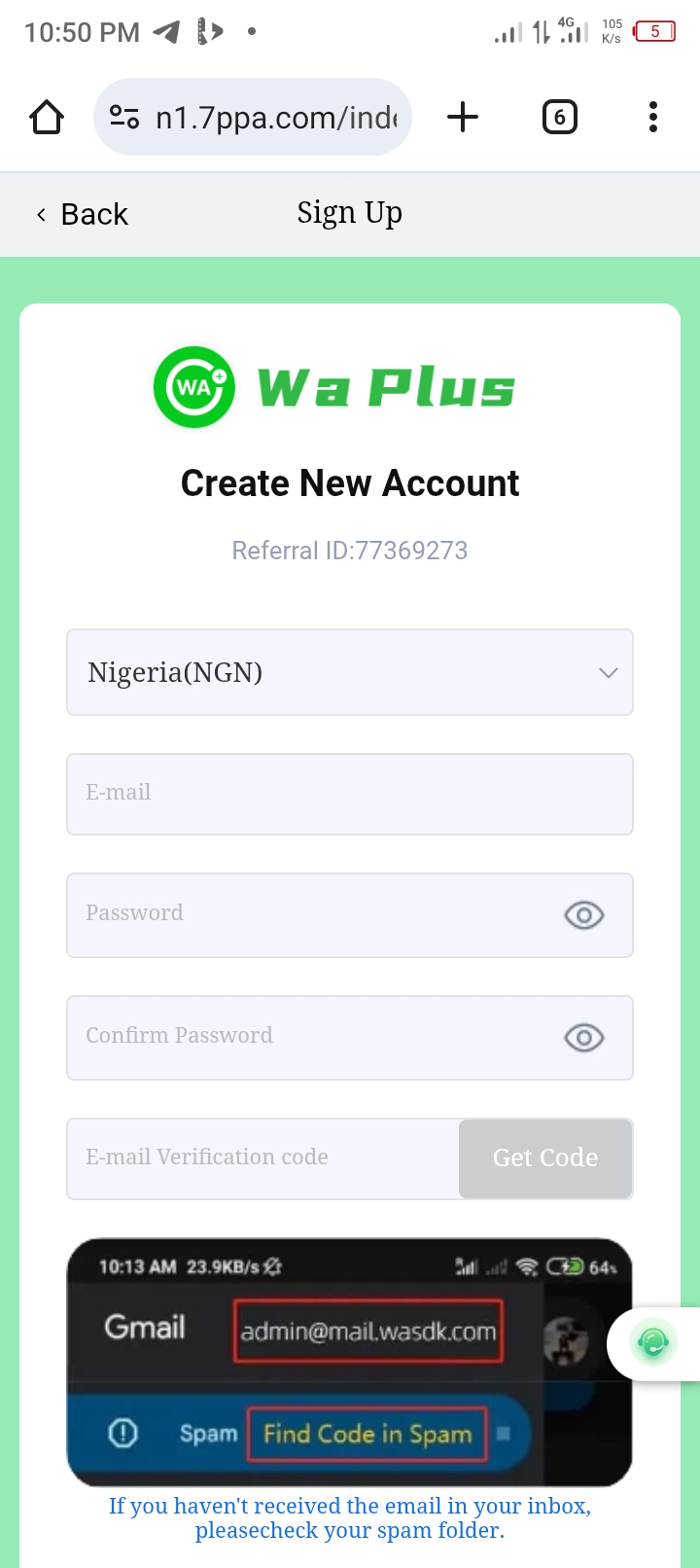Screen dimensions: 700x1568
Task: Focus the Confirm Password field
Action: coord(311,1037)
